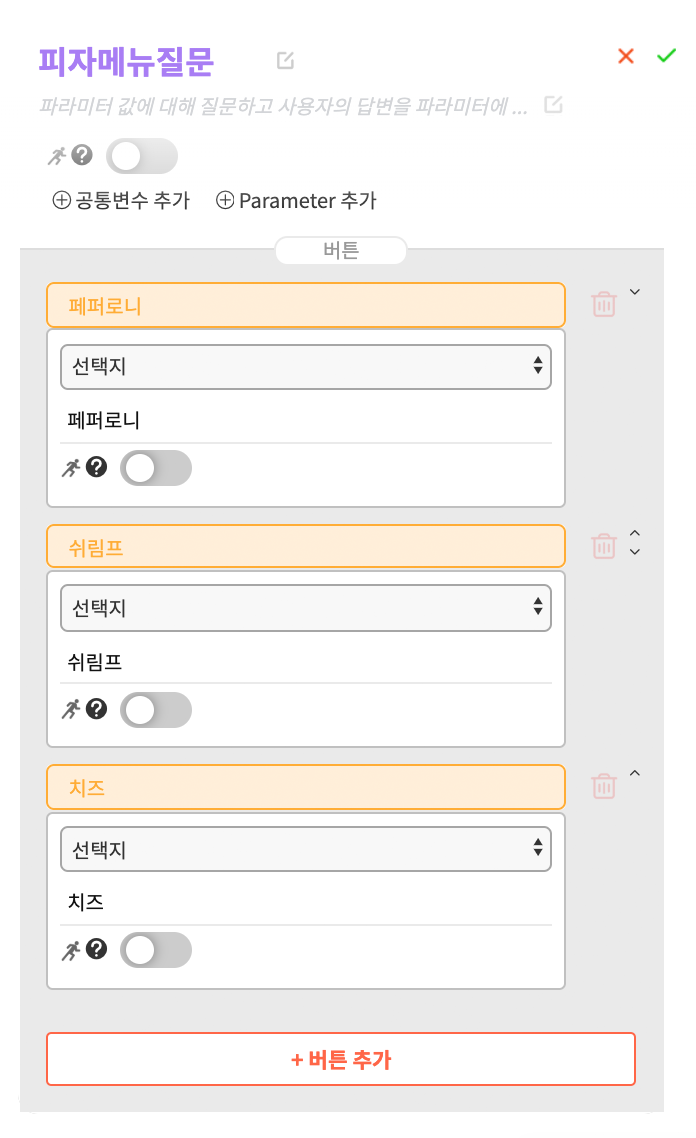
Task: Toggle the switch in the 치즈 card
Action: (x=156, y=950)
